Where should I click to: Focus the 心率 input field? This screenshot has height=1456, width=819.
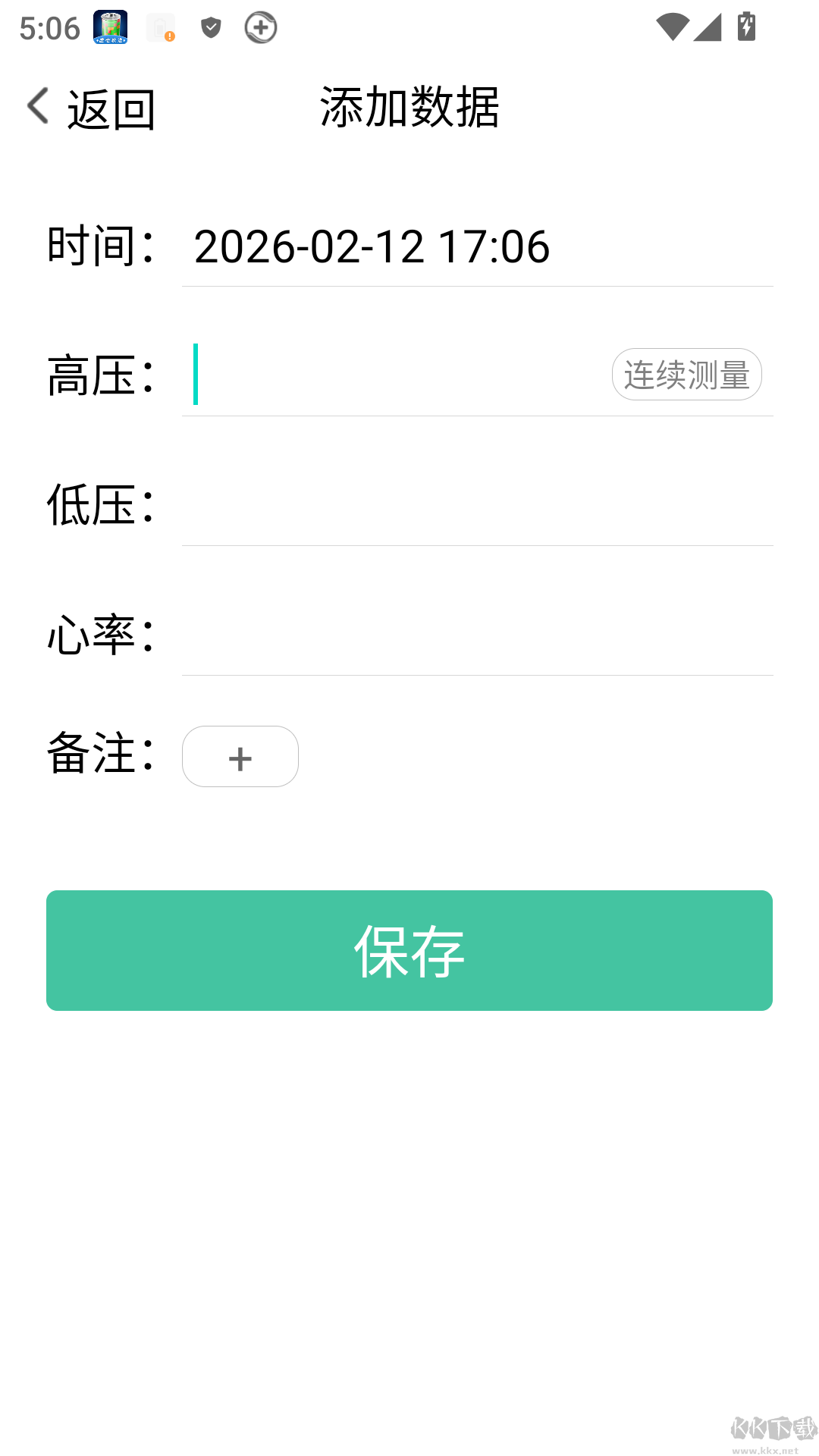pos(478,637)
